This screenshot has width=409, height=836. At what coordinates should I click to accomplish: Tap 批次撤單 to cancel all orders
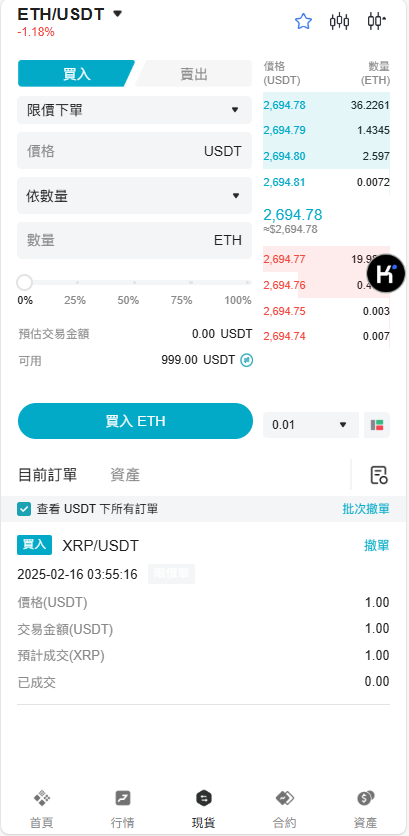click(366, 509)
